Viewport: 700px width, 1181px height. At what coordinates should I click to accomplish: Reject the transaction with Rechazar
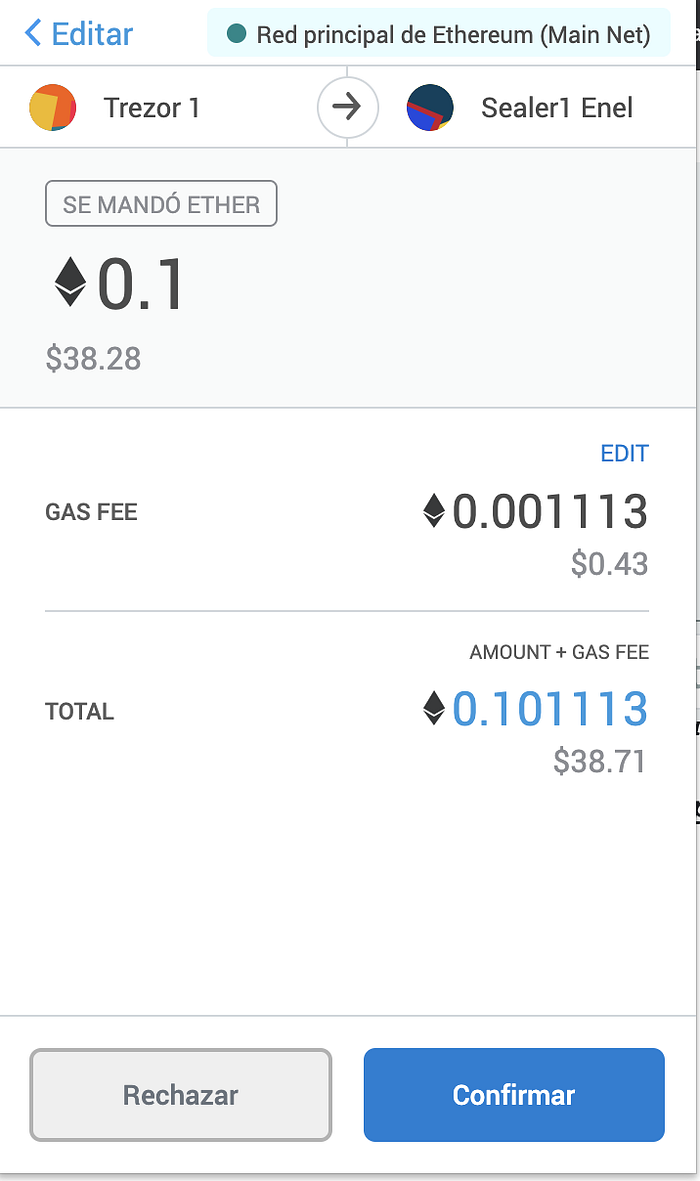point(181,1095)
